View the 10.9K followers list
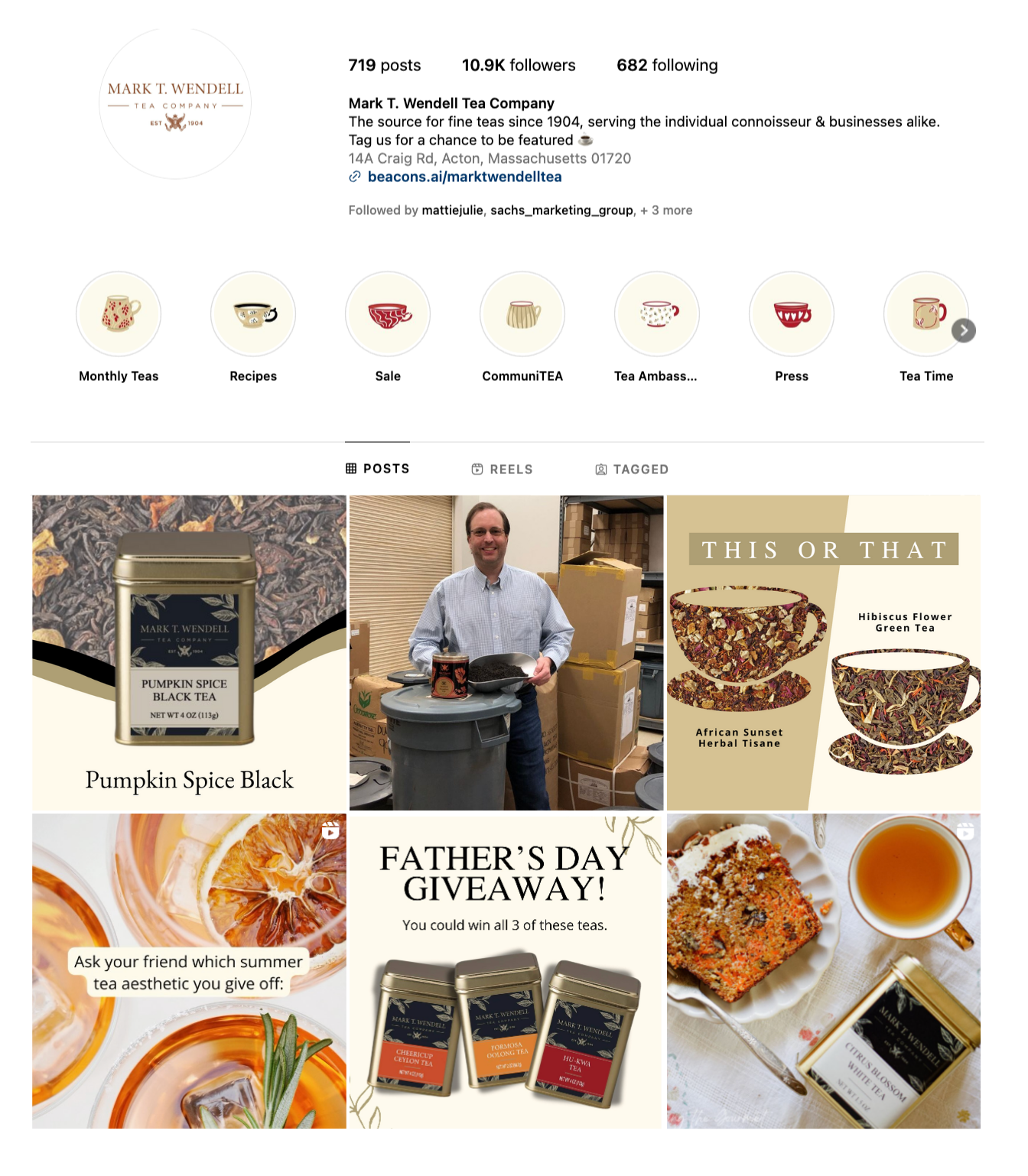The image size is (1028, 1176). coord(519,65)
